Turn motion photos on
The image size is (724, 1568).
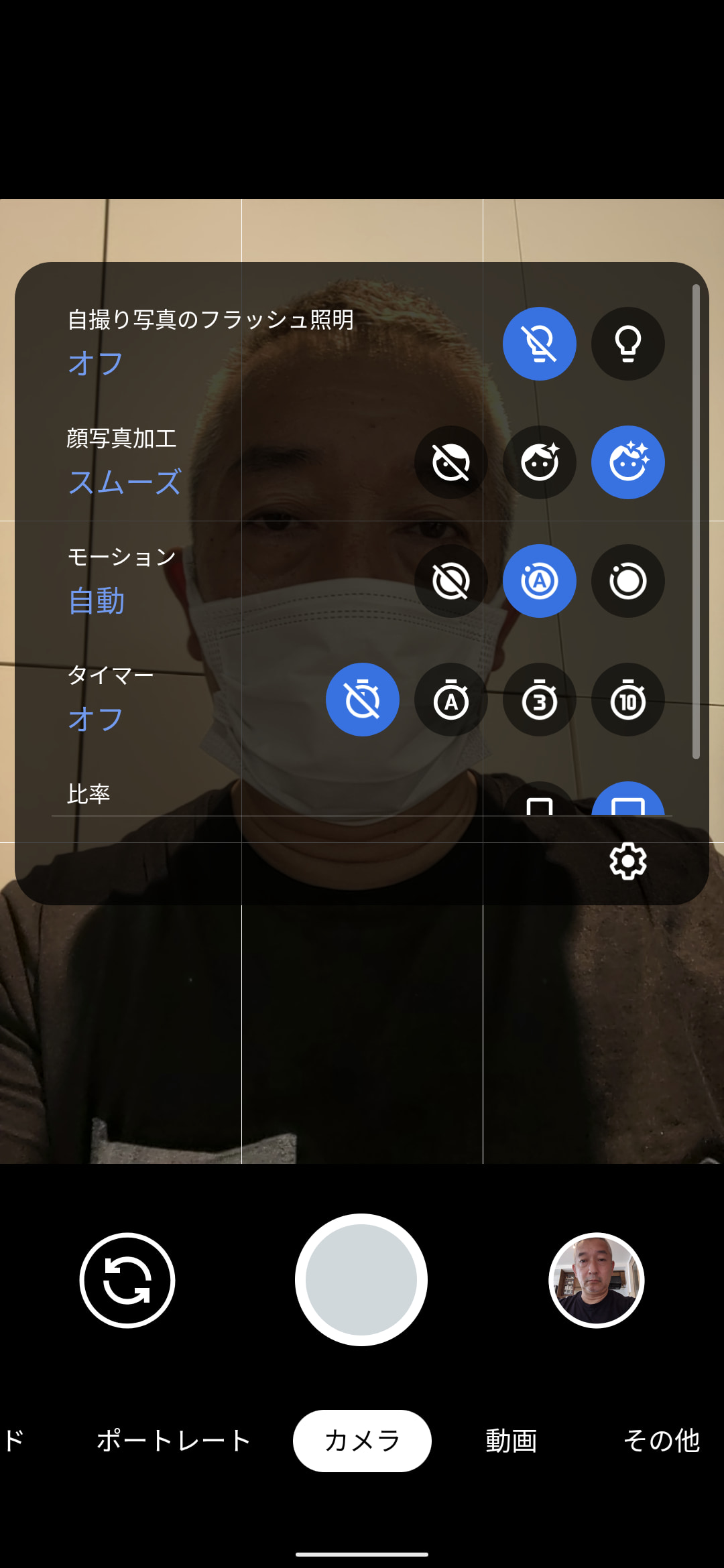pos(627,581)
